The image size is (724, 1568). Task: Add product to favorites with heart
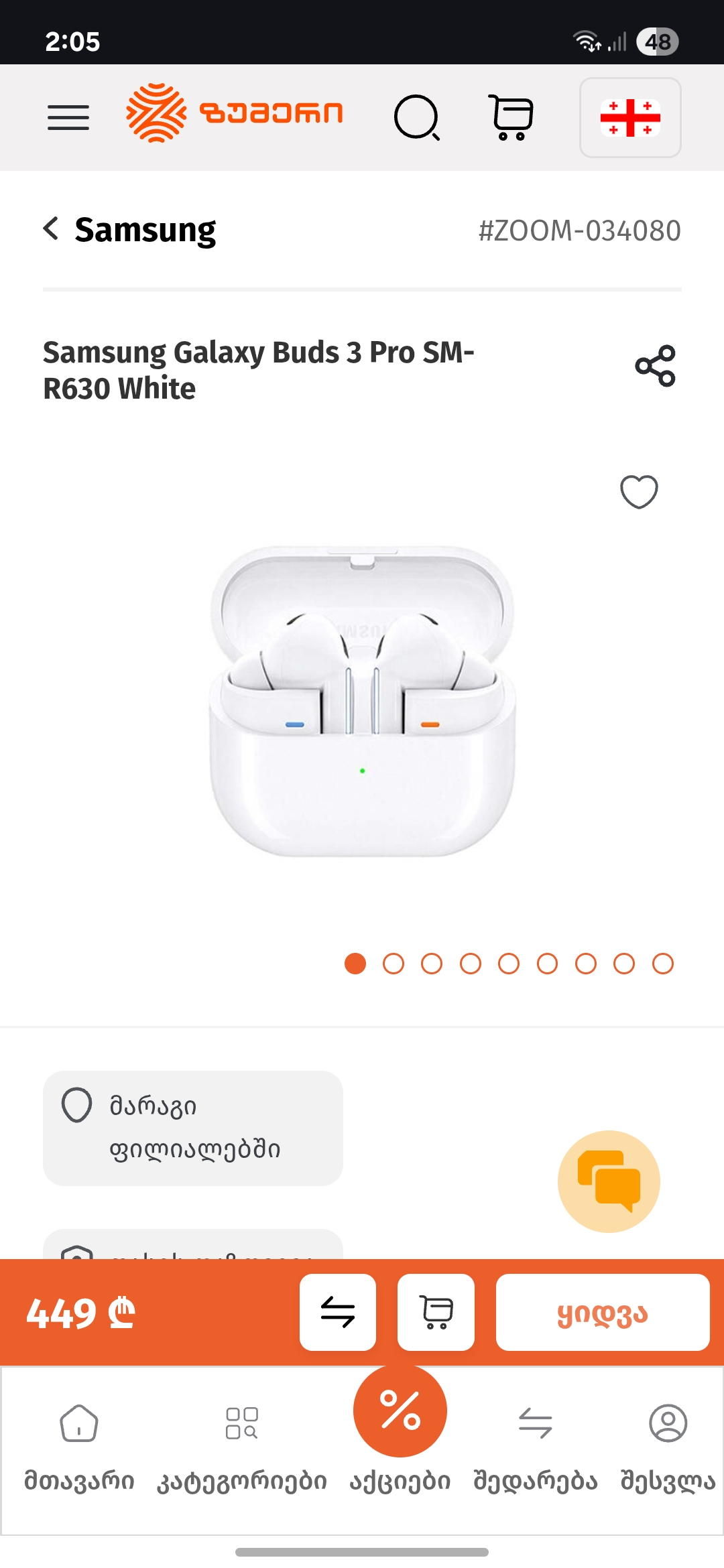pos(639,491)
